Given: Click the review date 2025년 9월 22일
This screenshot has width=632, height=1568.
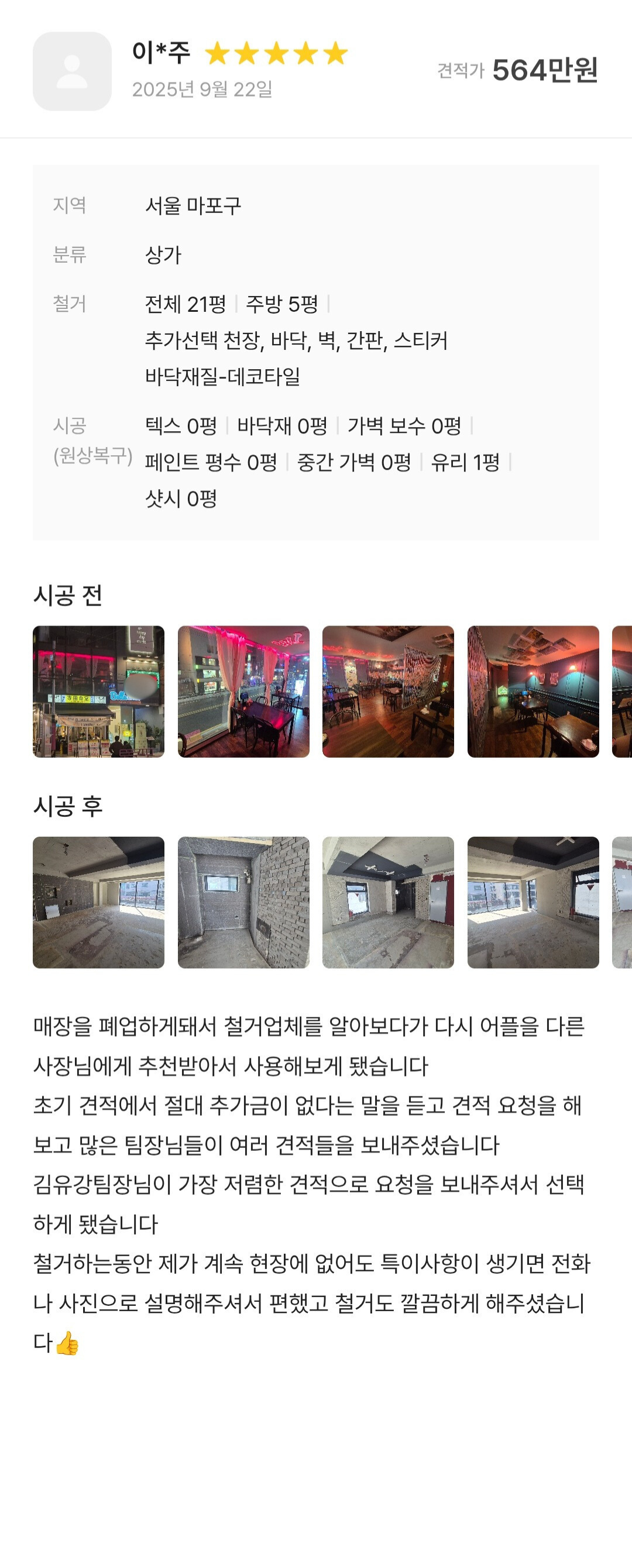Looking at the screenshot, I should click(x=201, y=88).
